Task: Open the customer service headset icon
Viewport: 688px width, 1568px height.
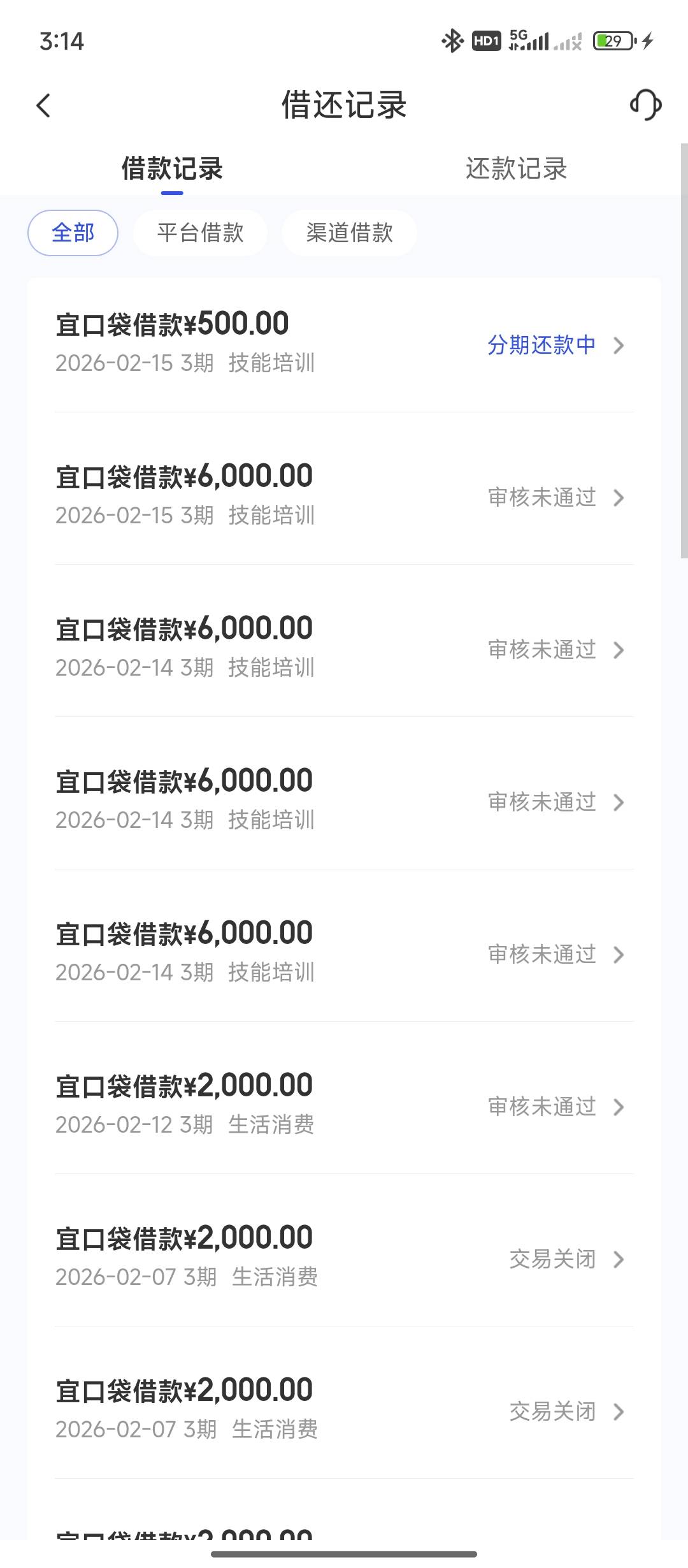Action: 645,105
